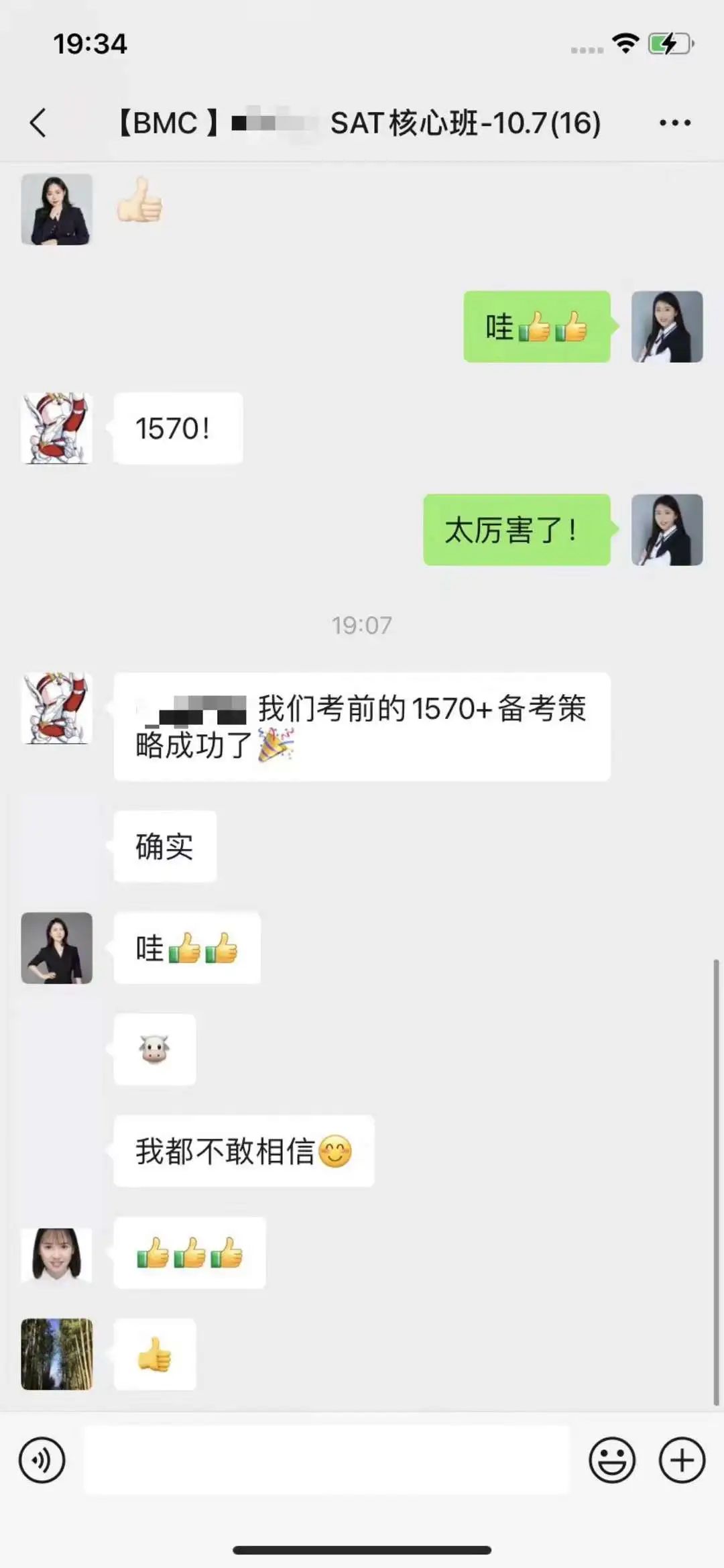The image size is (724, 1568).
Task: Go back from the group chat
Action: pos(39,123)
